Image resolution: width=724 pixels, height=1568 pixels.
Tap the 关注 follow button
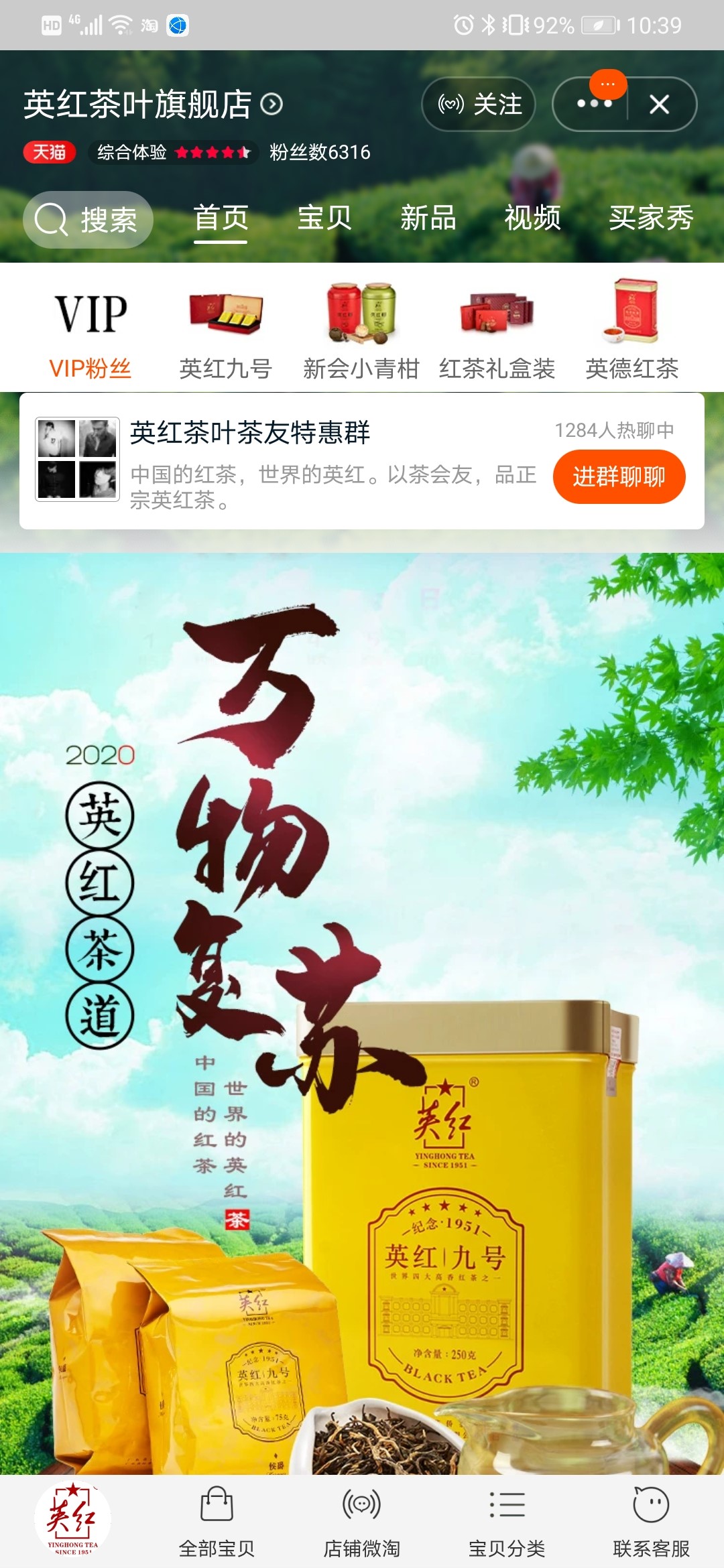(x=479, y=105)
